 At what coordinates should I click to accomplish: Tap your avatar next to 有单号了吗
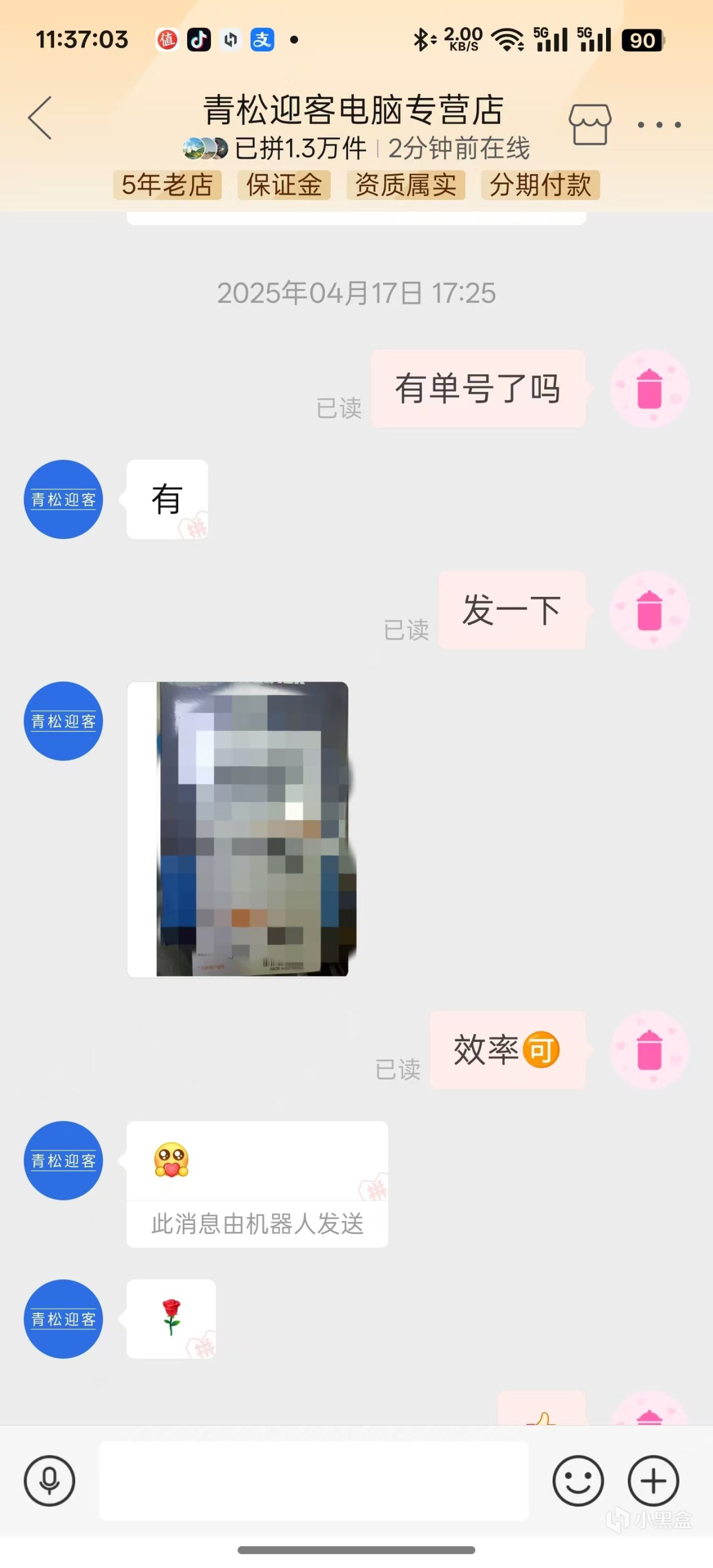click(x=649, y=389)
